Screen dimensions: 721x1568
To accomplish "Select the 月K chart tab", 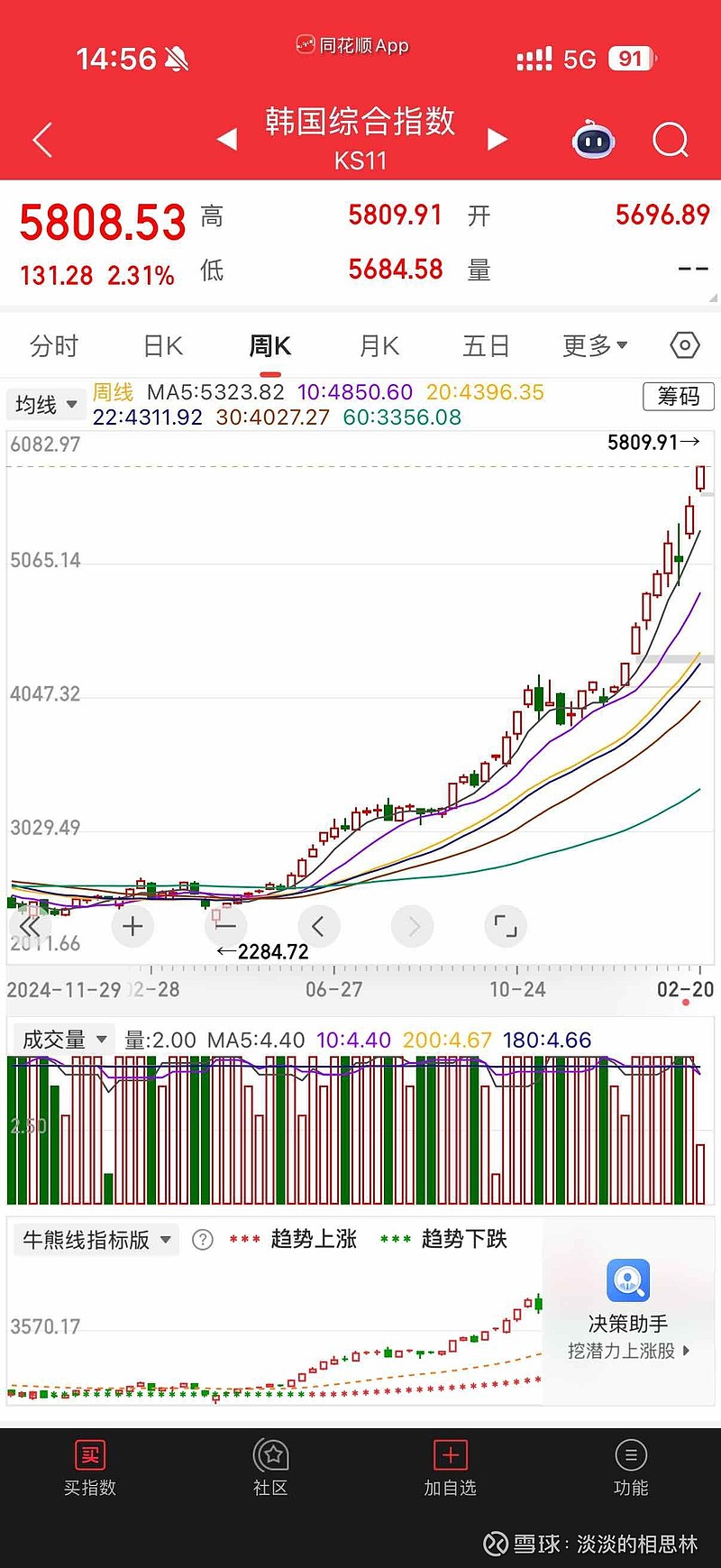I will (379, 346).
